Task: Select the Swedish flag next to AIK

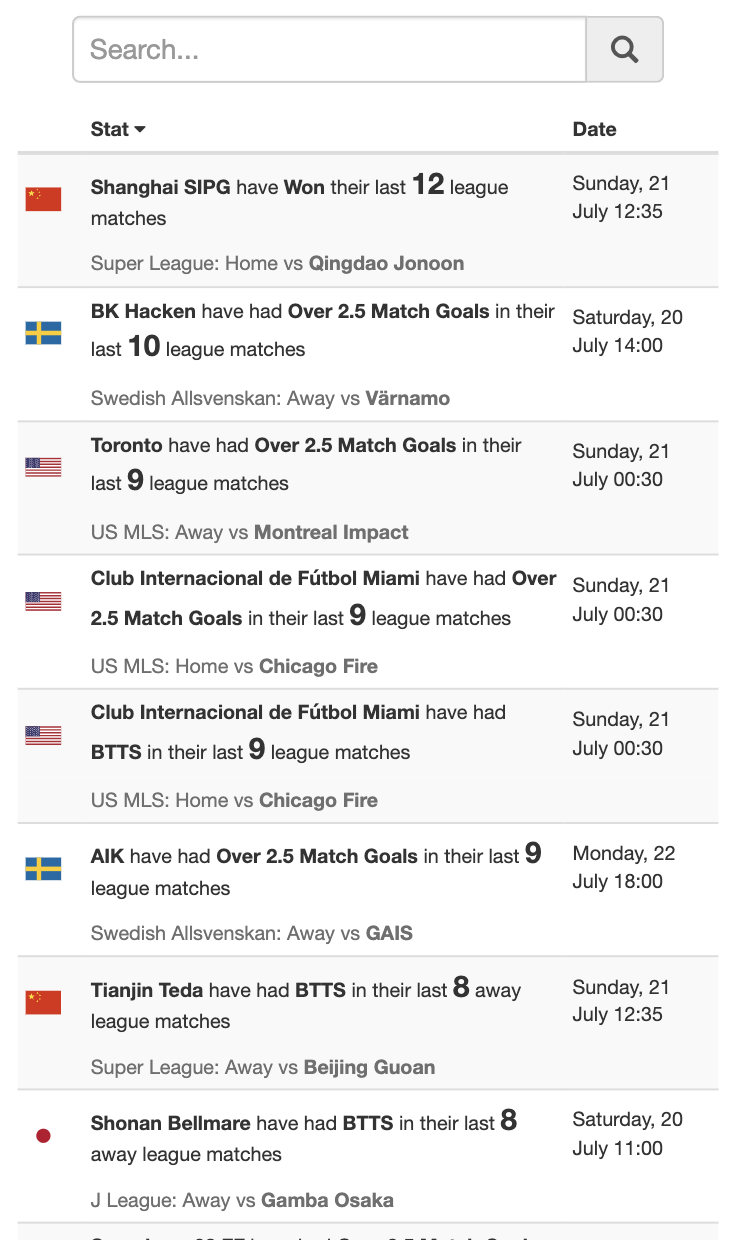Action: (42, 869)
